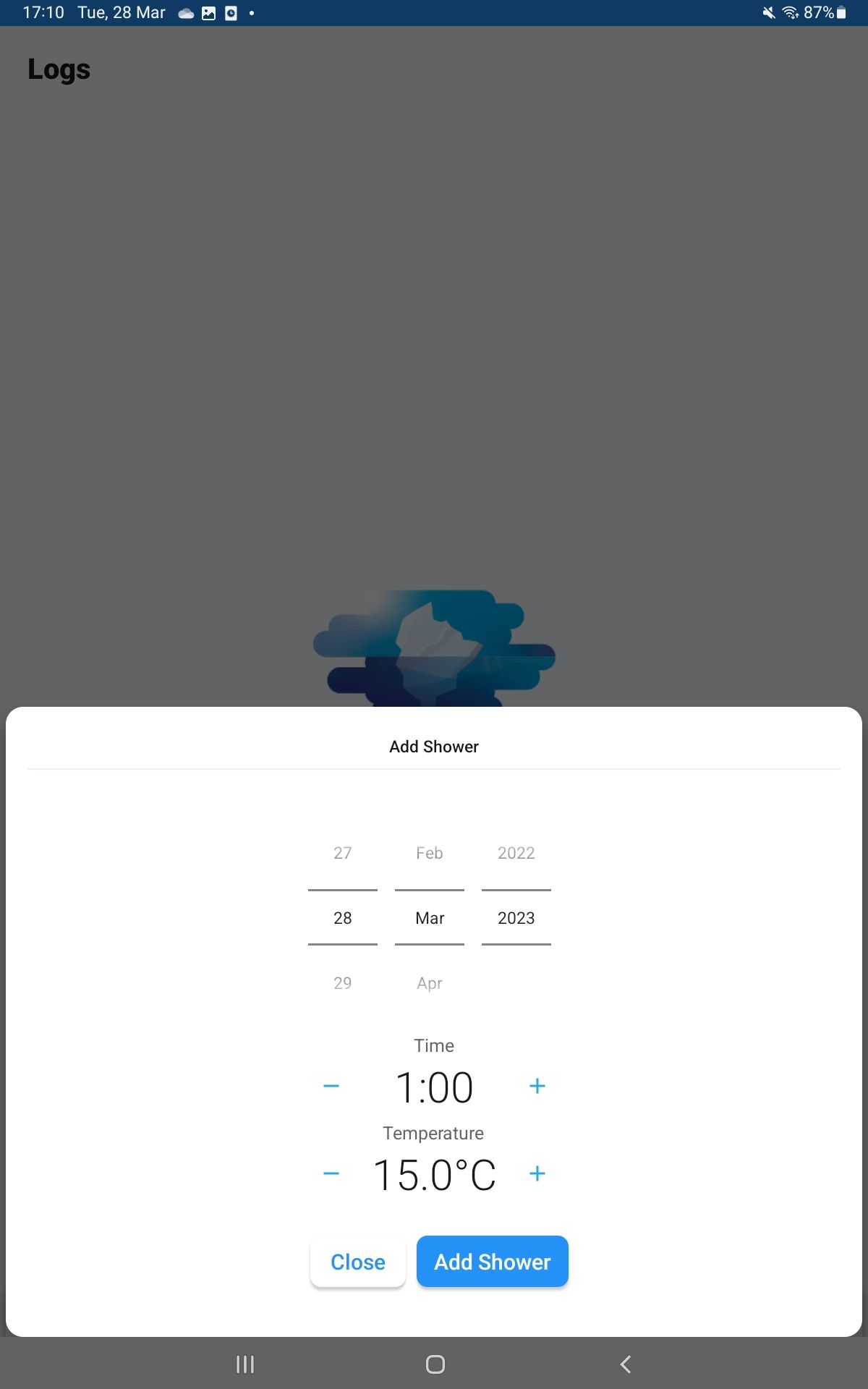Viewport: 868px width, 1389px height.
Task: Decrease the shower time with minus
Action: click(331, 1086)
